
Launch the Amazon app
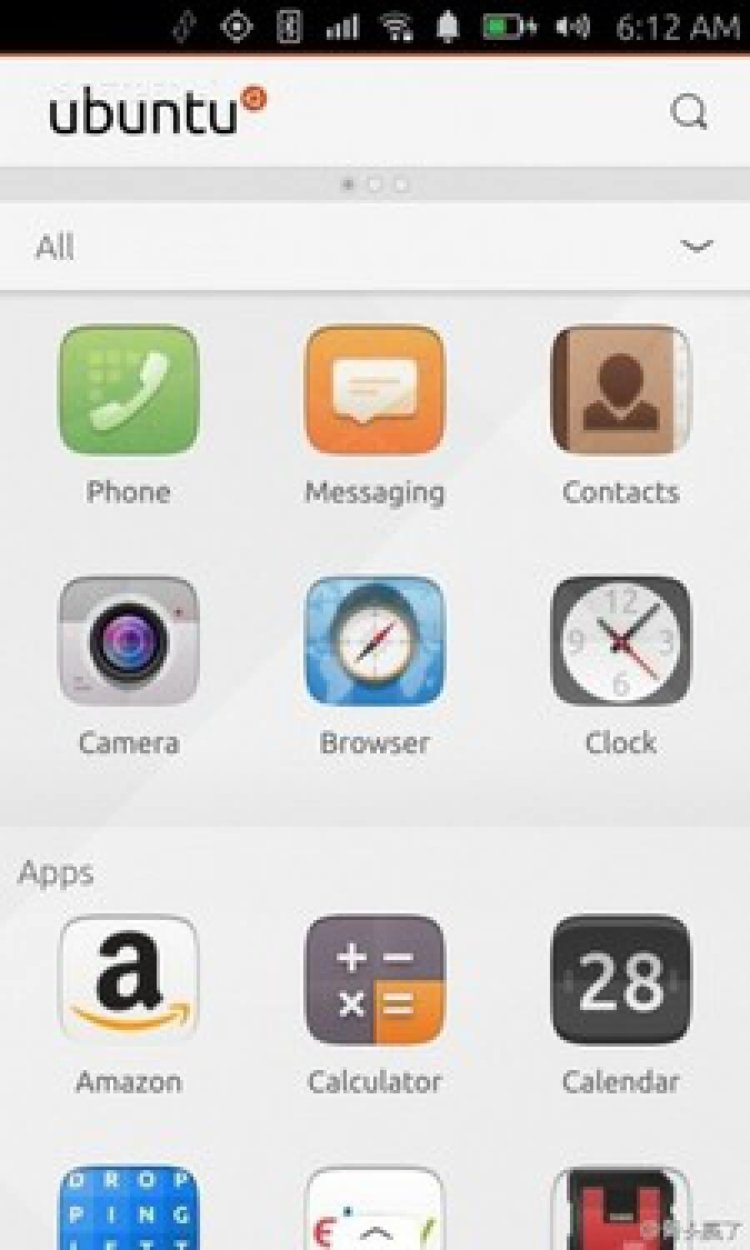[128, 980]
